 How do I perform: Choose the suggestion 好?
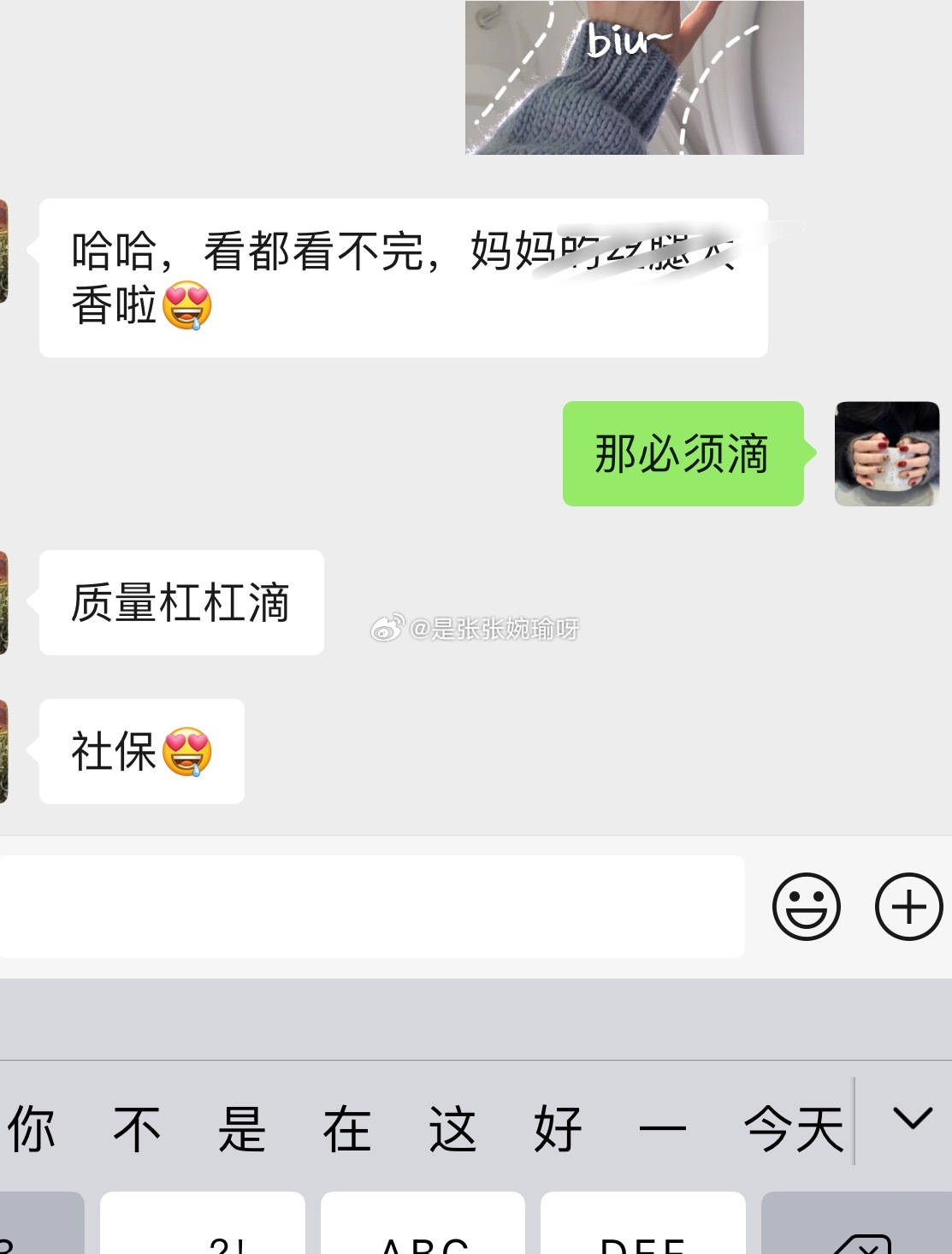[x=558, y=1129]
